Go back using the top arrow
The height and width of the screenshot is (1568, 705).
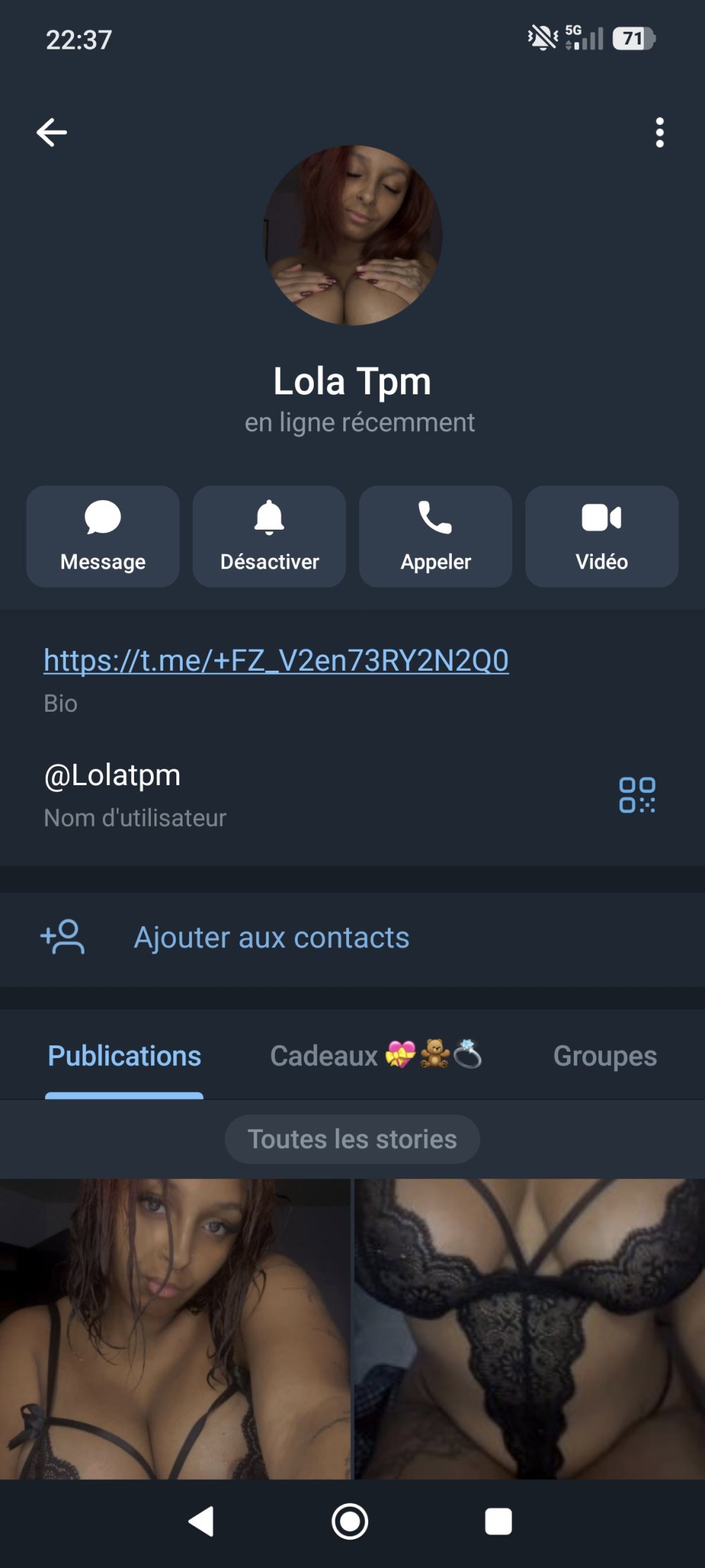[51, 133]
